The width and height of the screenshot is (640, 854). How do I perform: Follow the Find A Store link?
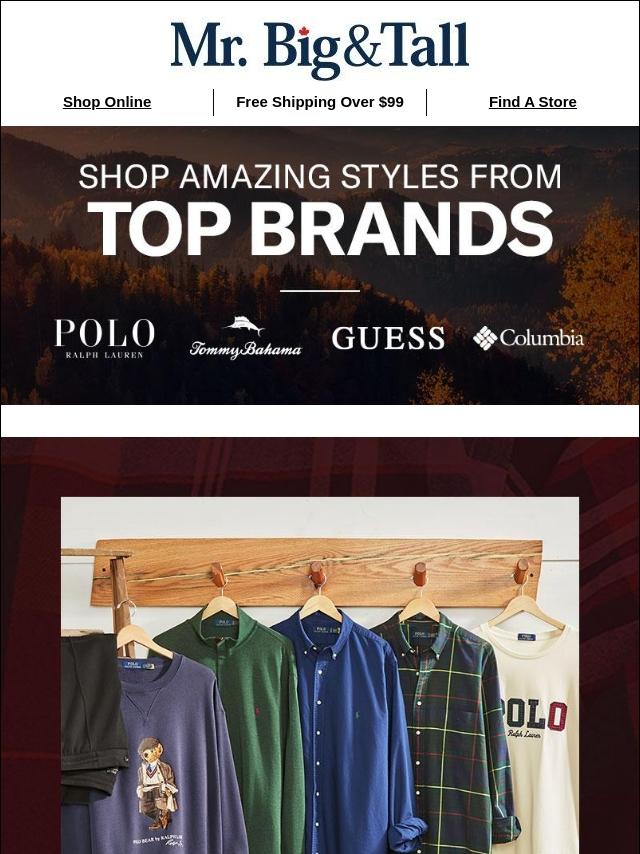click(532, 102)
